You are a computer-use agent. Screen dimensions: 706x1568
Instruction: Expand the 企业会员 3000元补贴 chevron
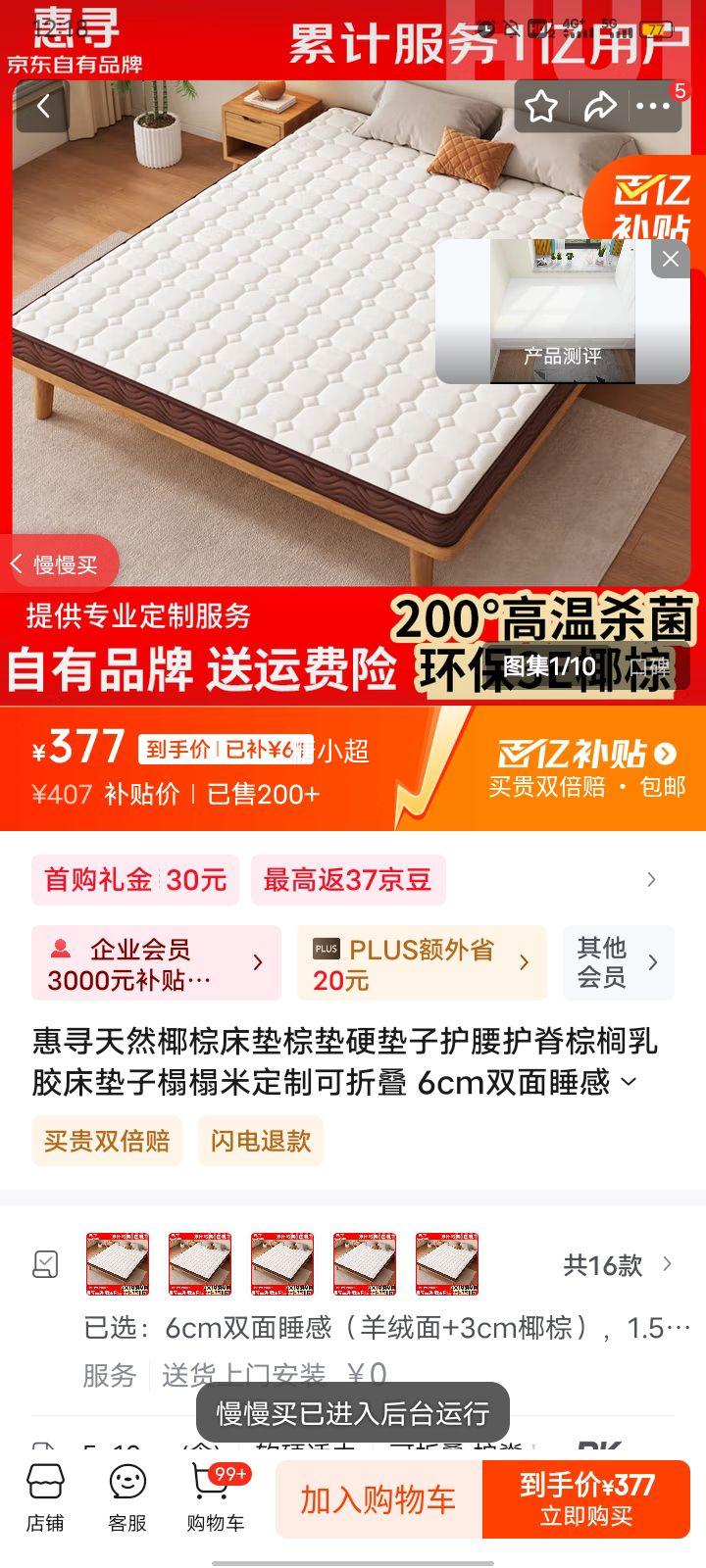click(x=260, y=962)
